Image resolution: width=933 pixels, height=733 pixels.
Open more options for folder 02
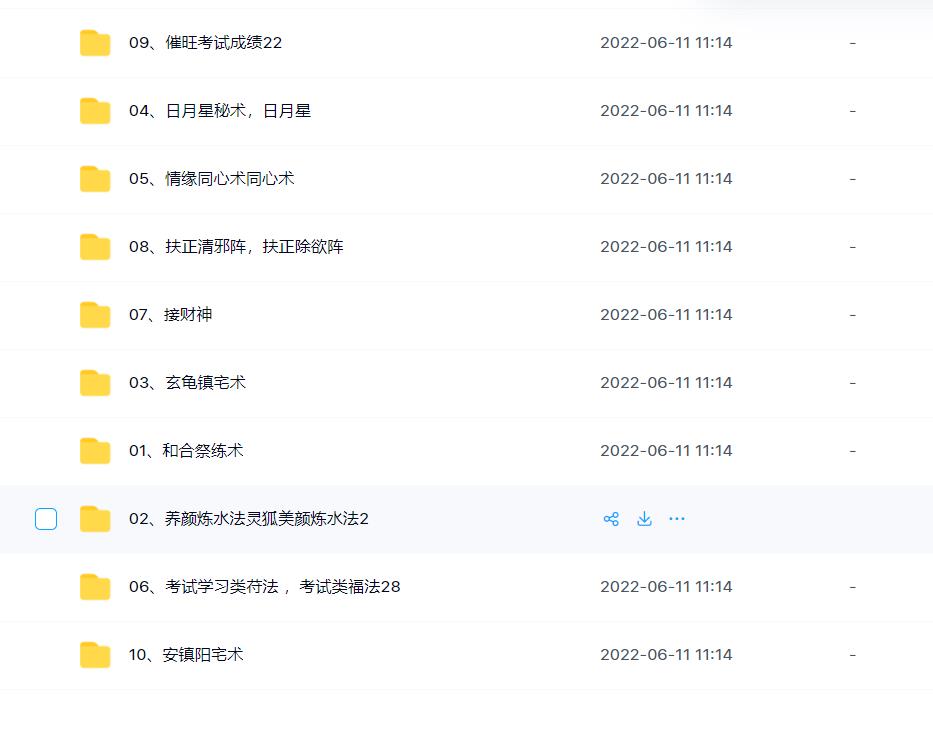tap(677, 519)
